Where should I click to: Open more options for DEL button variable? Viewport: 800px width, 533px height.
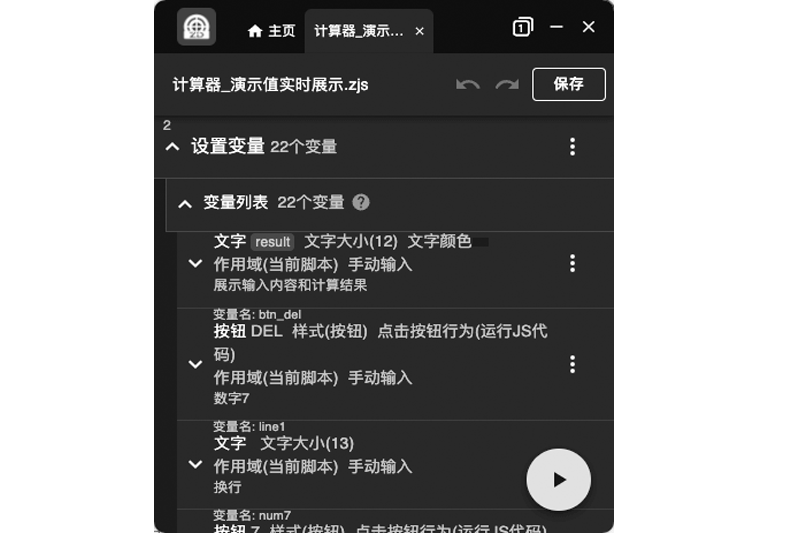[572, 364]
